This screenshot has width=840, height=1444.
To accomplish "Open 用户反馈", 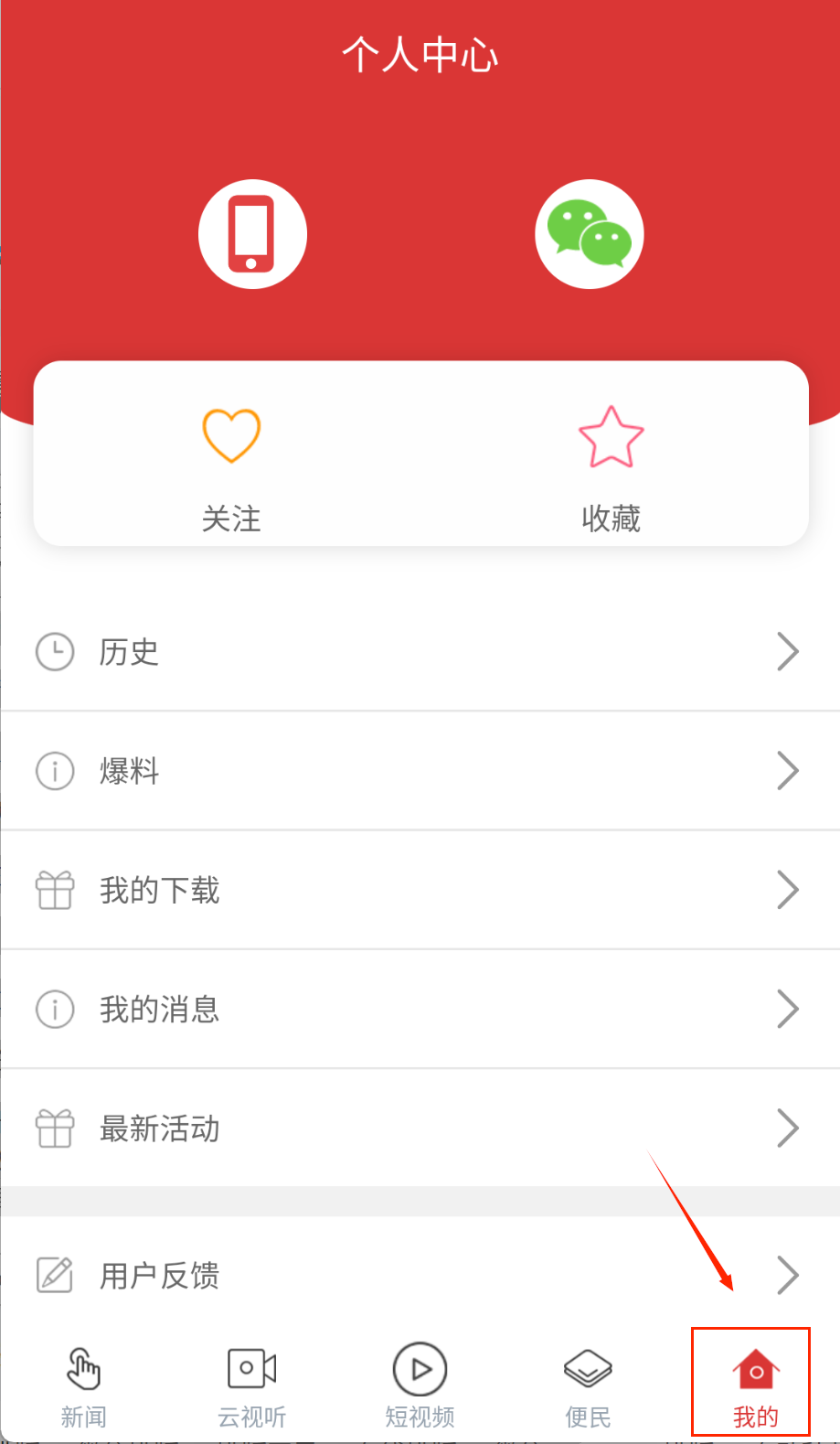I will [x=420, y=1275].
